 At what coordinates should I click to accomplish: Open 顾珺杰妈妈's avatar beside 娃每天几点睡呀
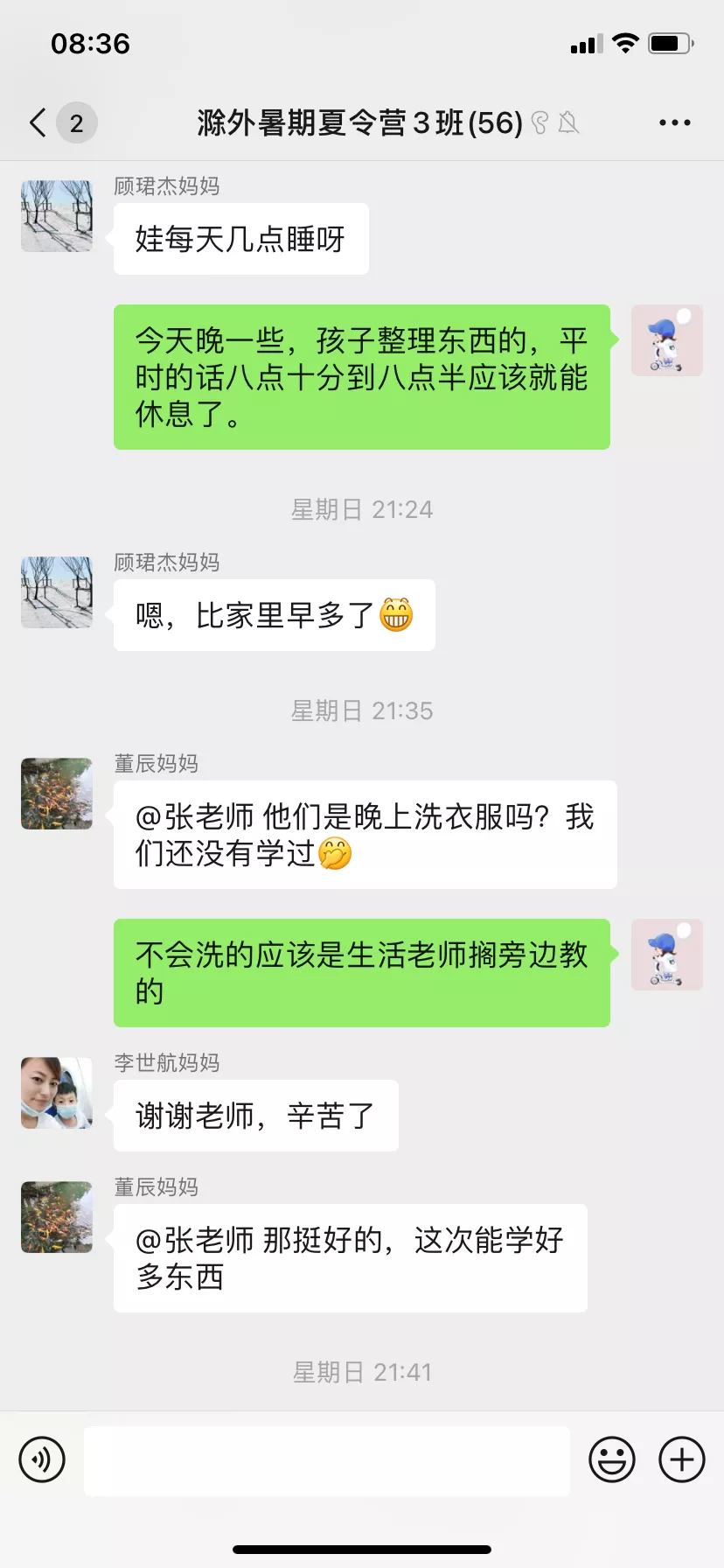(x=57, y=216)
